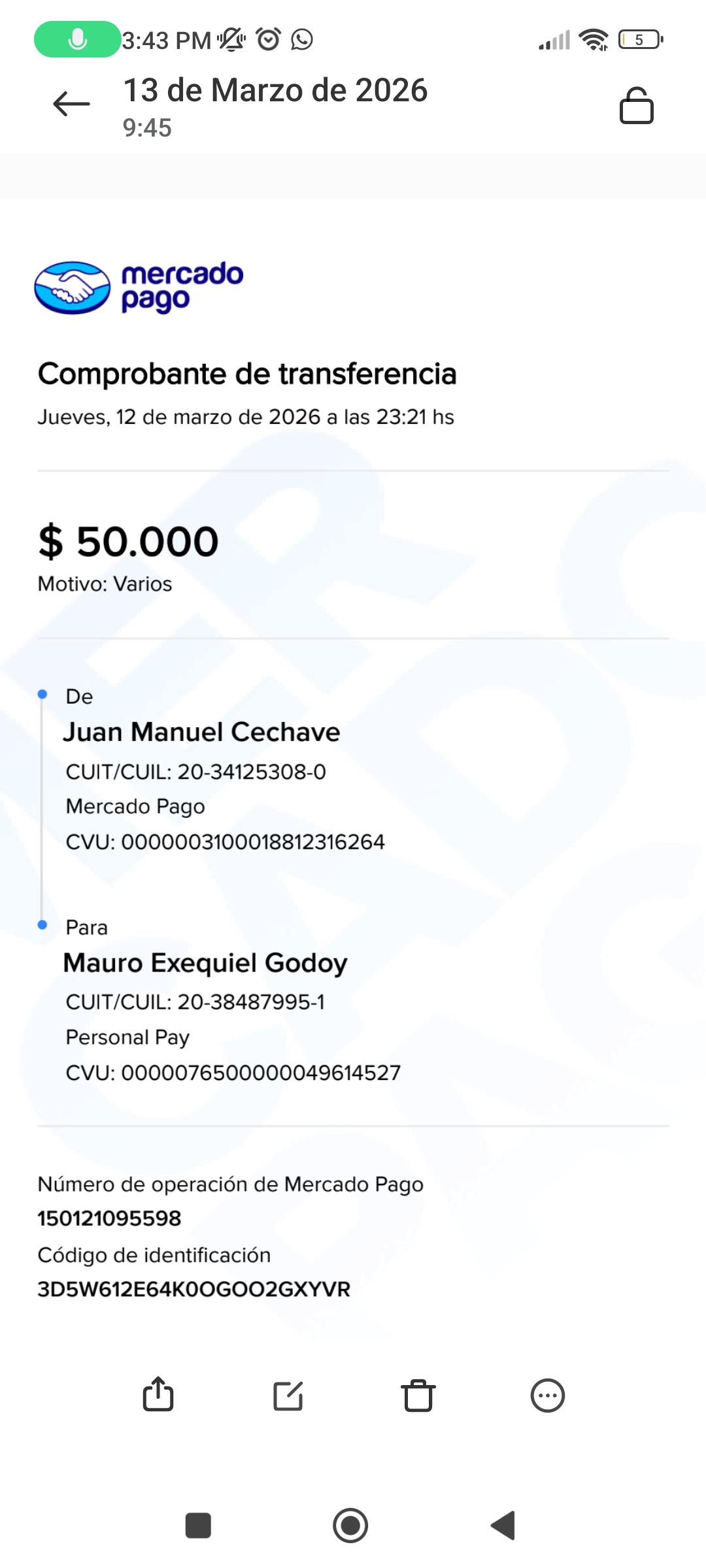This screenshot has width=706, height=1568.
Task: Open recent apps from navigation bar
Action: click(x=198, y=1526)
